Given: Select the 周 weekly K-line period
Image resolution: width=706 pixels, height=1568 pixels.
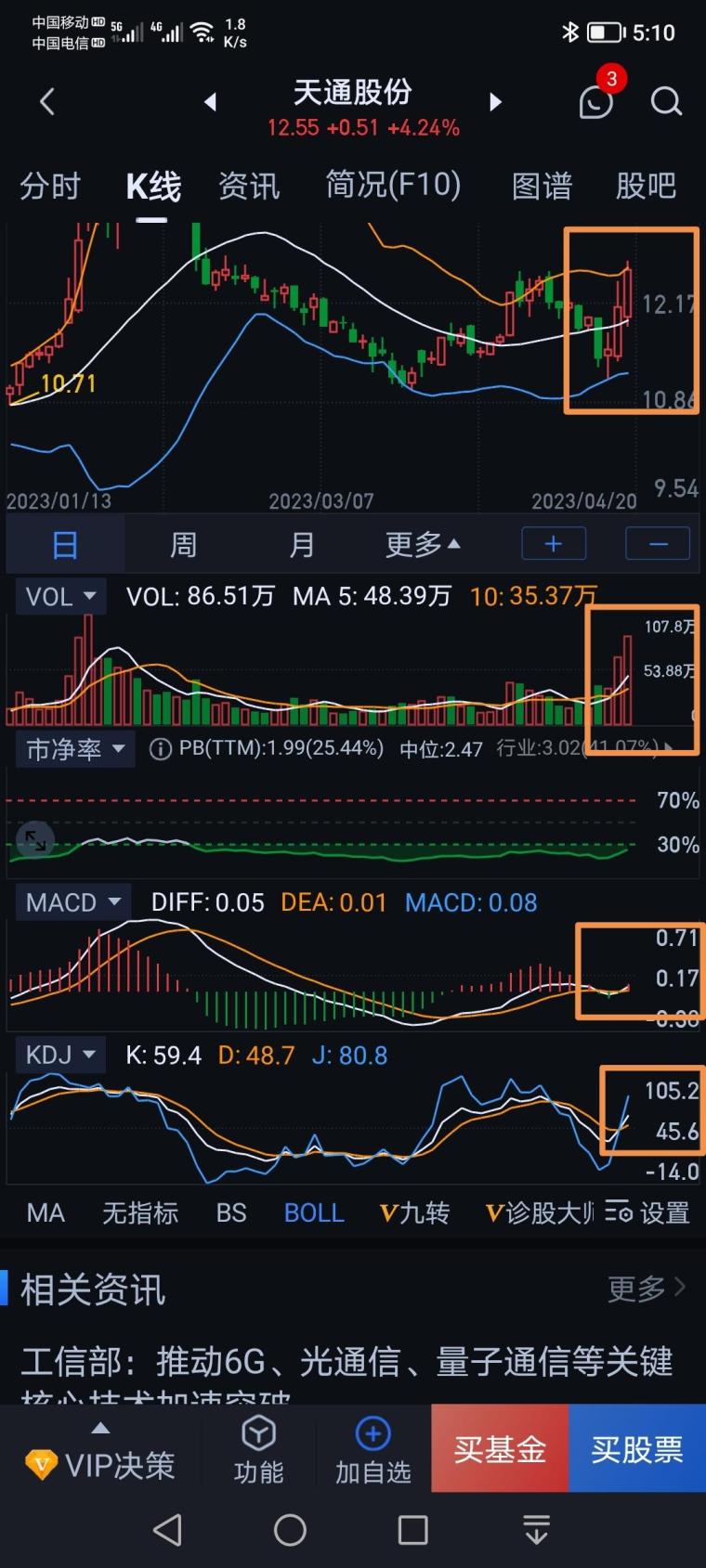Looking at the screenshot, I should tap(183, 544).
